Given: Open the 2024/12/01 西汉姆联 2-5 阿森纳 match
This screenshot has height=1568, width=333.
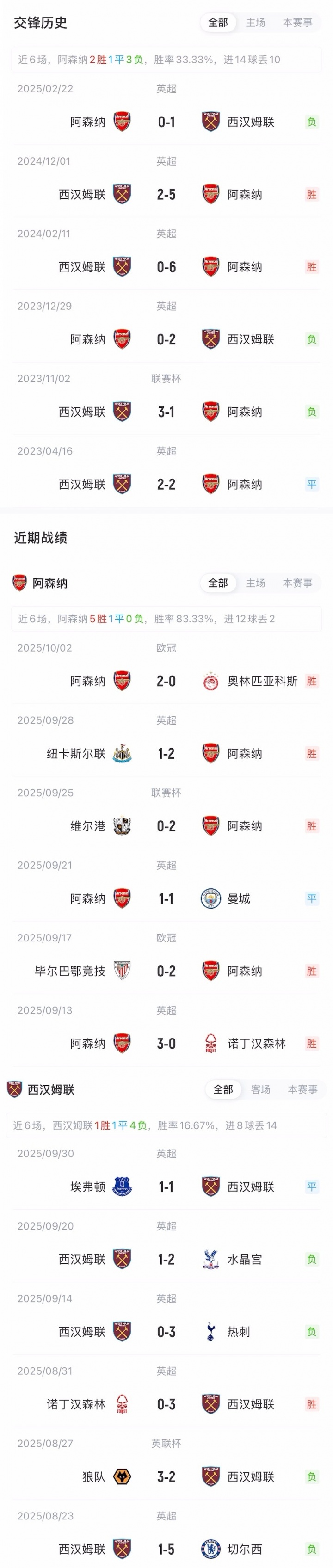Looking at the screenshot, I should click(x=166, y=195).
